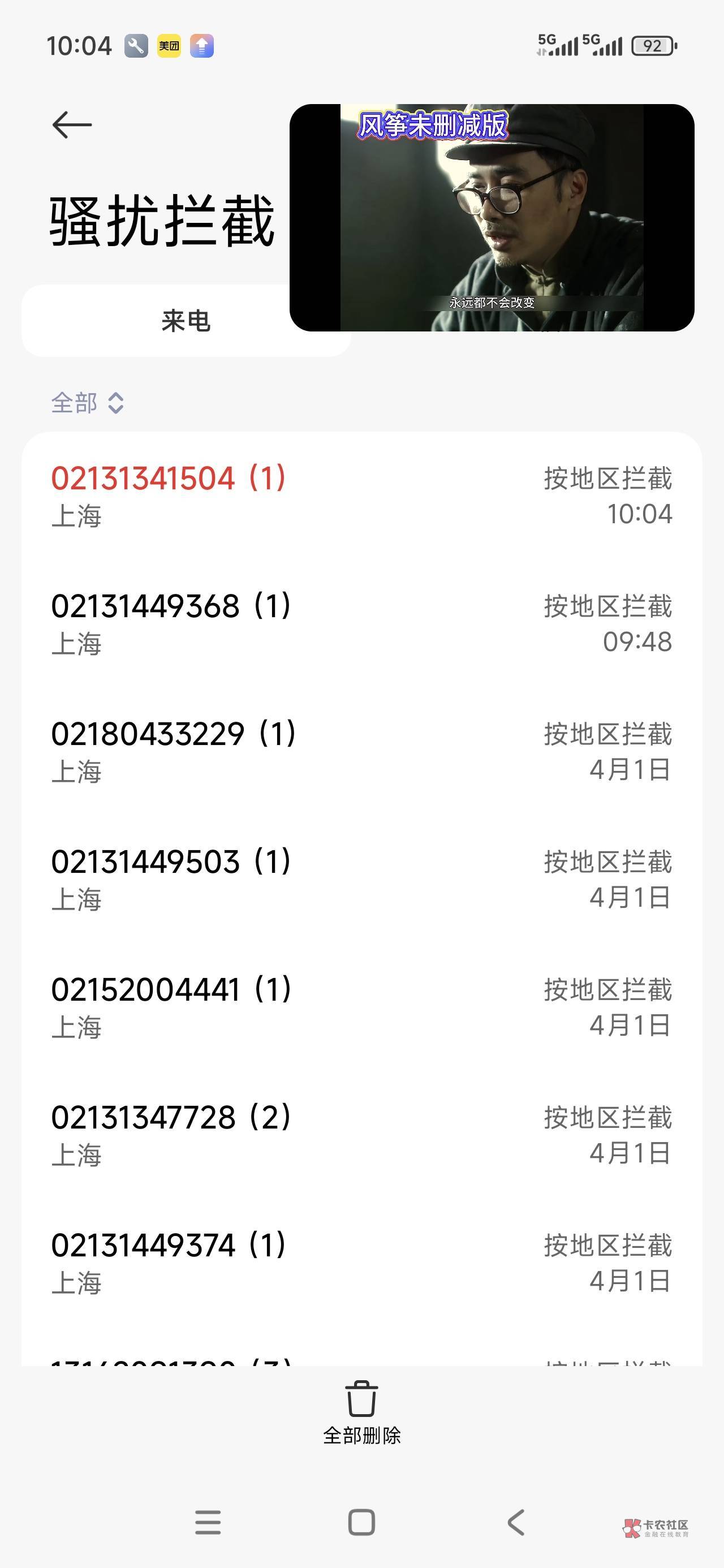This screenshot has height=1568, width=724.
Task: Tap 全部删除 to delete all records
Action: pos(361,1411)
